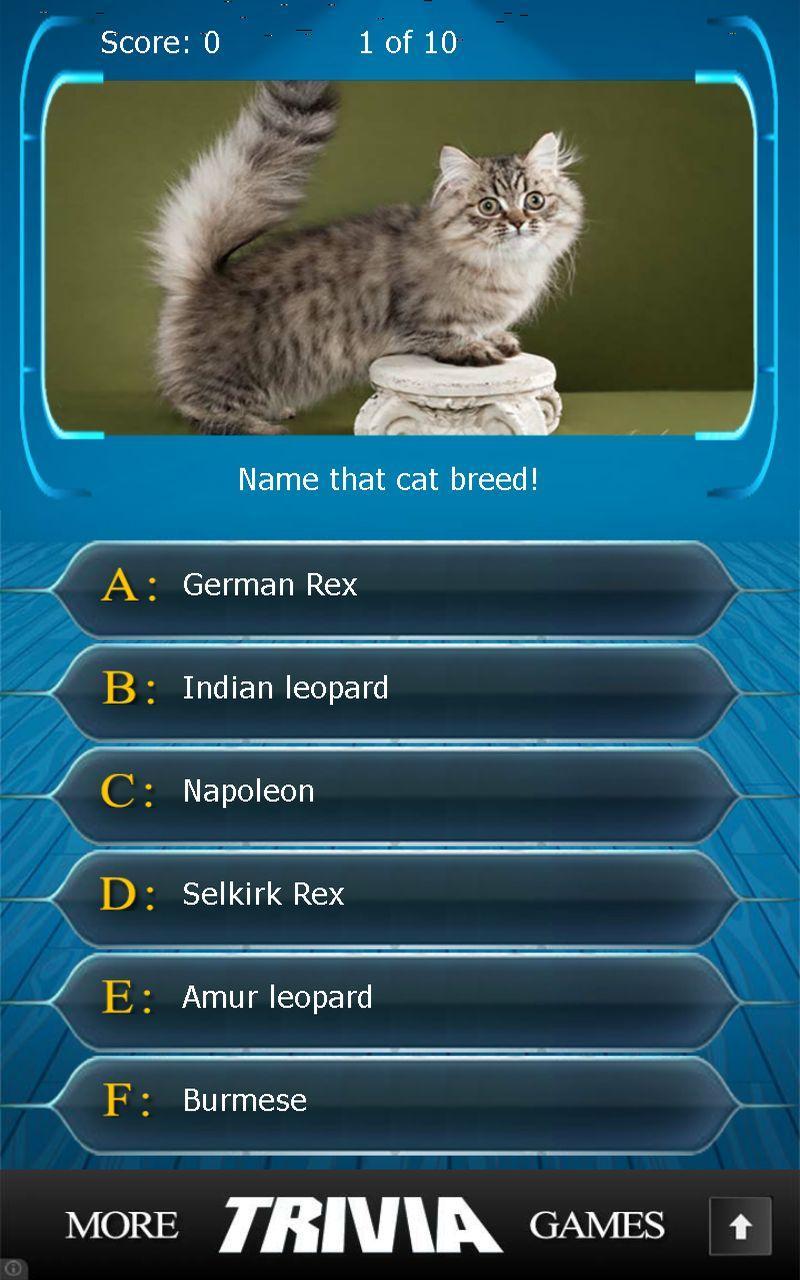Click the Name that cat breed prompt
The height and width of the screenshot is (1280, 800).
[388, 479]
